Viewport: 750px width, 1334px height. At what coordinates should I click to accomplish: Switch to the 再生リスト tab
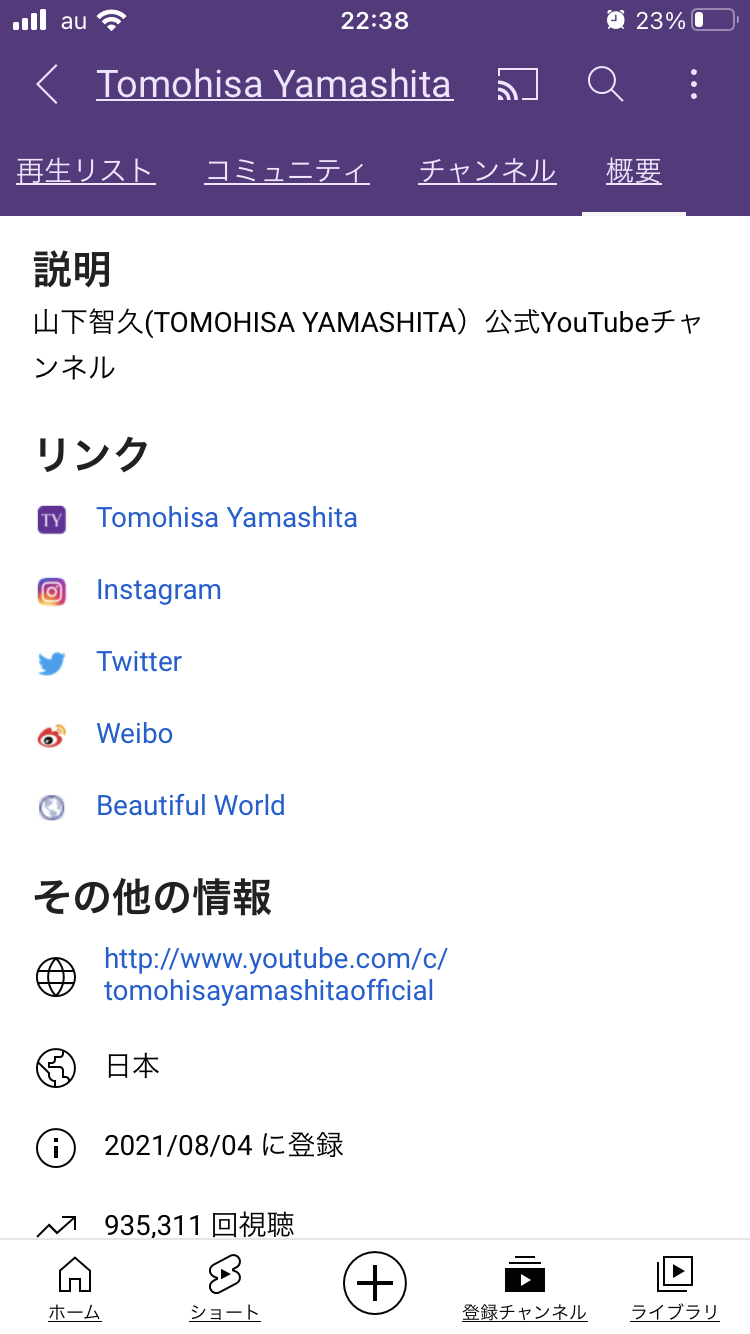tap(86, 172)
